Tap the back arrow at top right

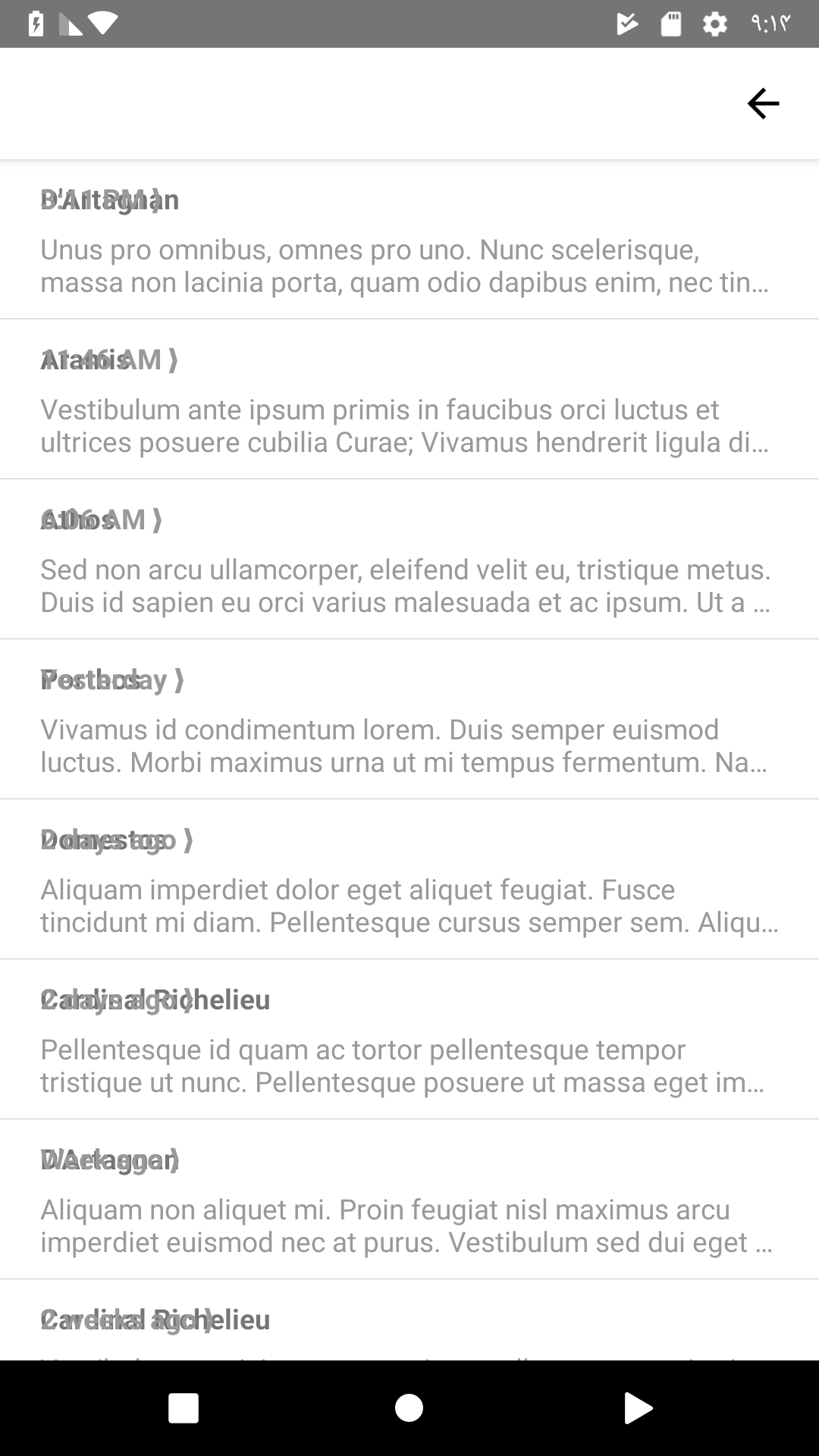point(761,103)
